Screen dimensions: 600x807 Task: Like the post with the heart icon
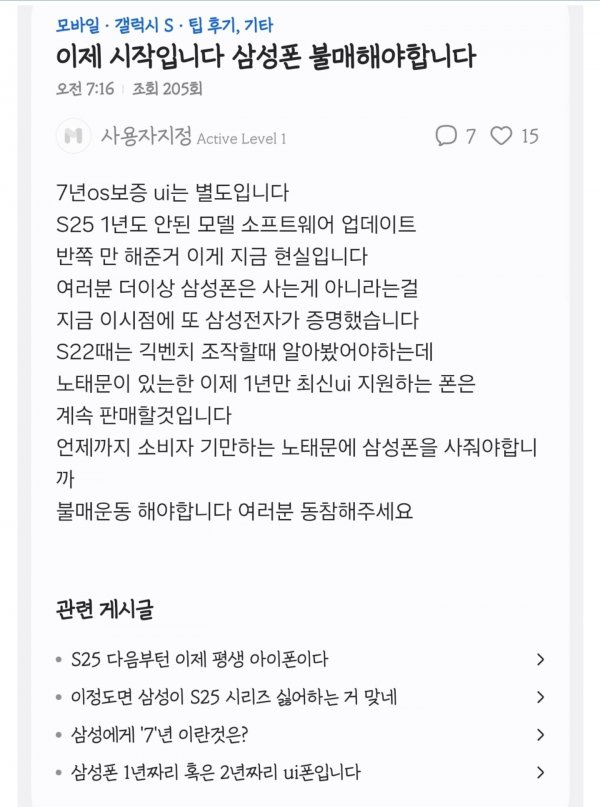(501, 136)
